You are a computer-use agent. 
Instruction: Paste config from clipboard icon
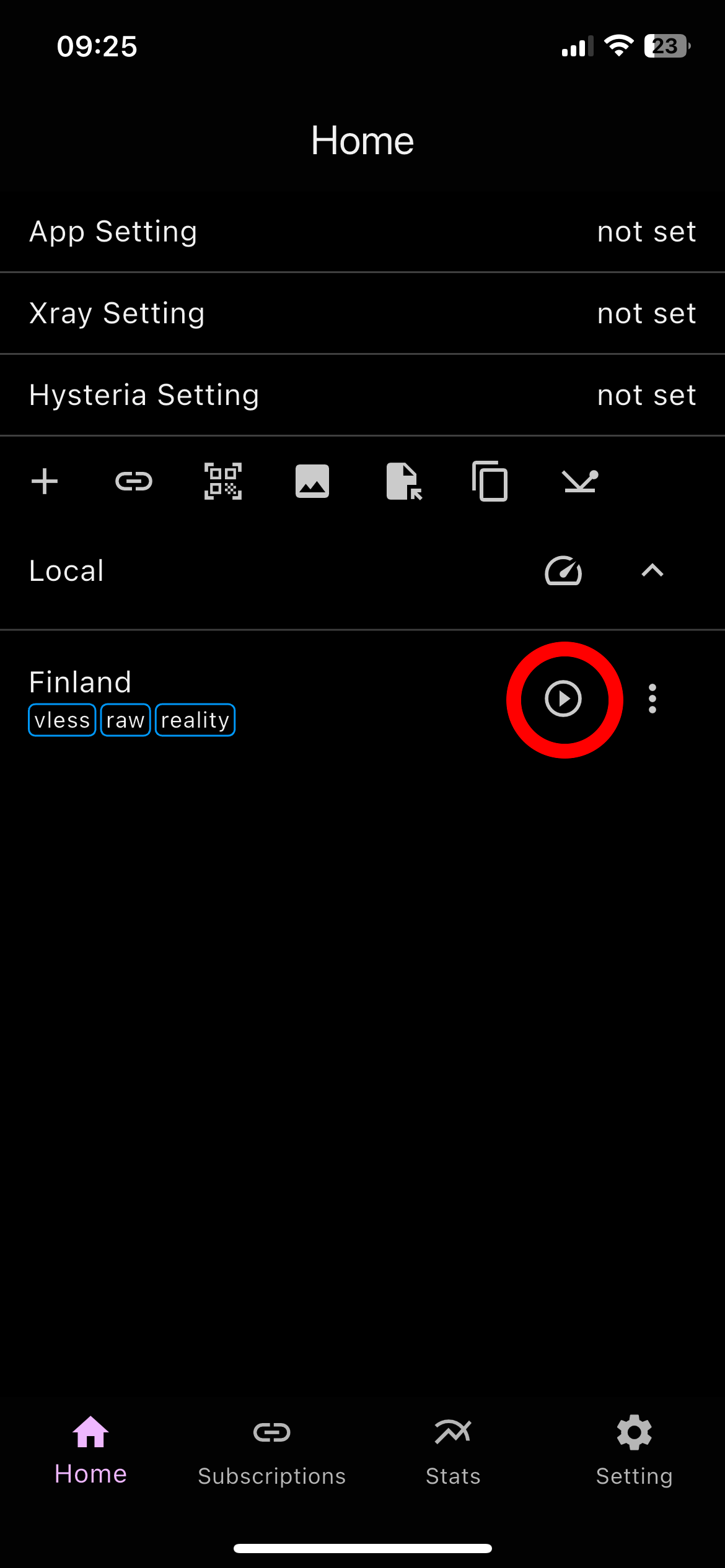pos(490,481)
